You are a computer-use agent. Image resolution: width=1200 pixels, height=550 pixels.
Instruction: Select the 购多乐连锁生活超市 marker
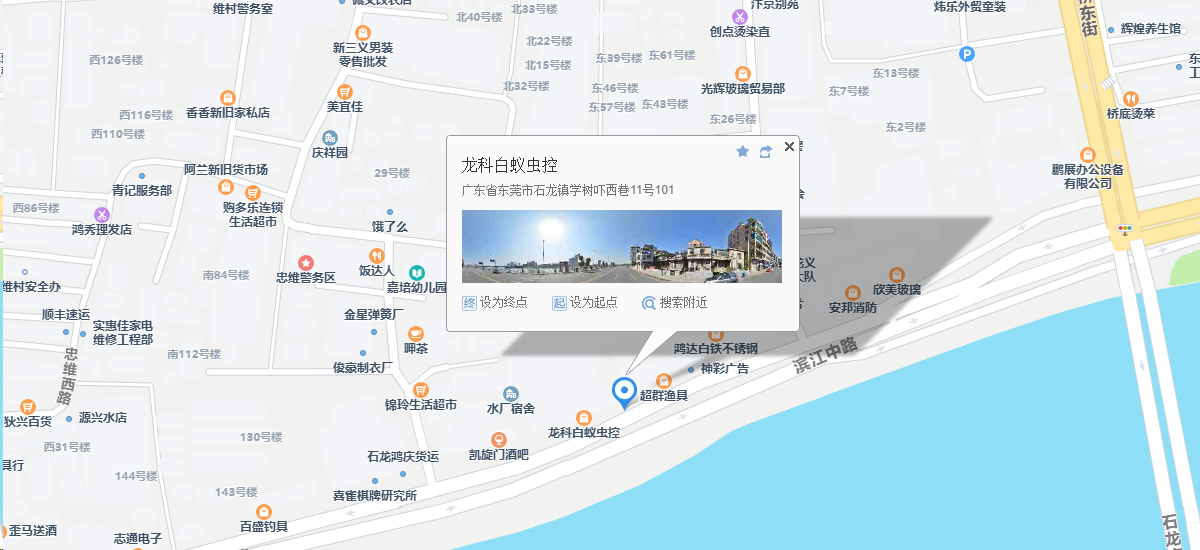coord(253,192)
